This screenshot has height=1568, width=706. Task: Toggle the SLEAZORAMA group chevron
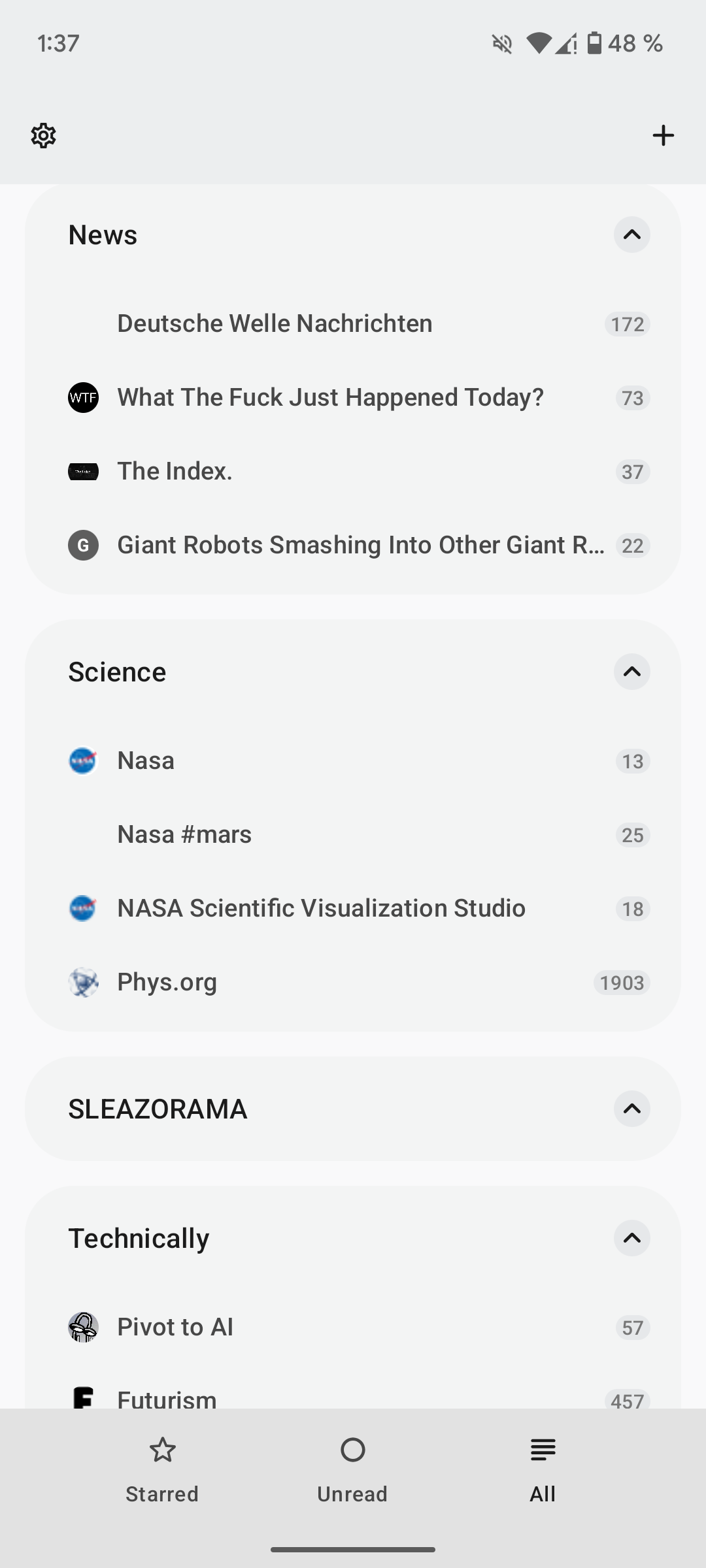631,1109
